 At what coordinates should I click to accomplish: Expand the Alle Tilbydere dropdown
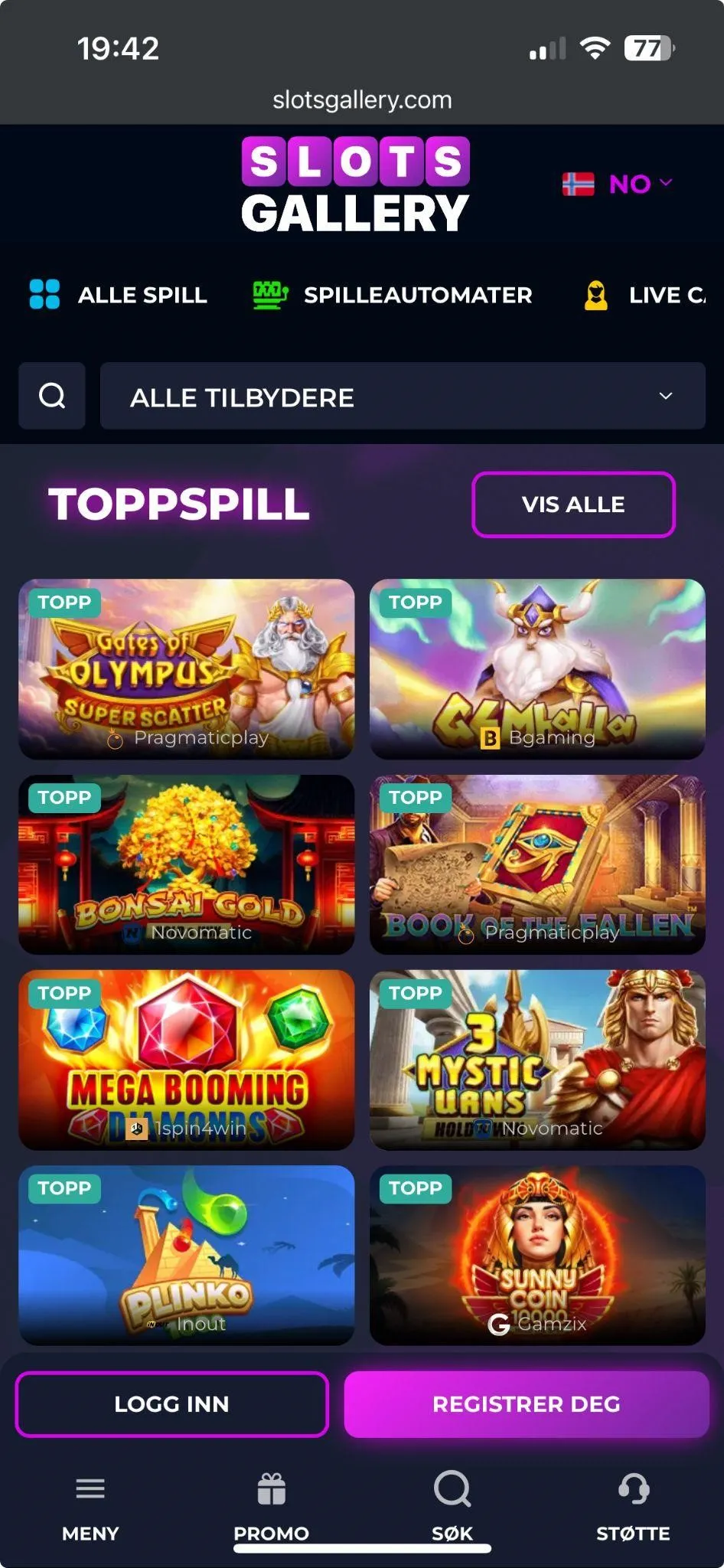coord(403,396)
